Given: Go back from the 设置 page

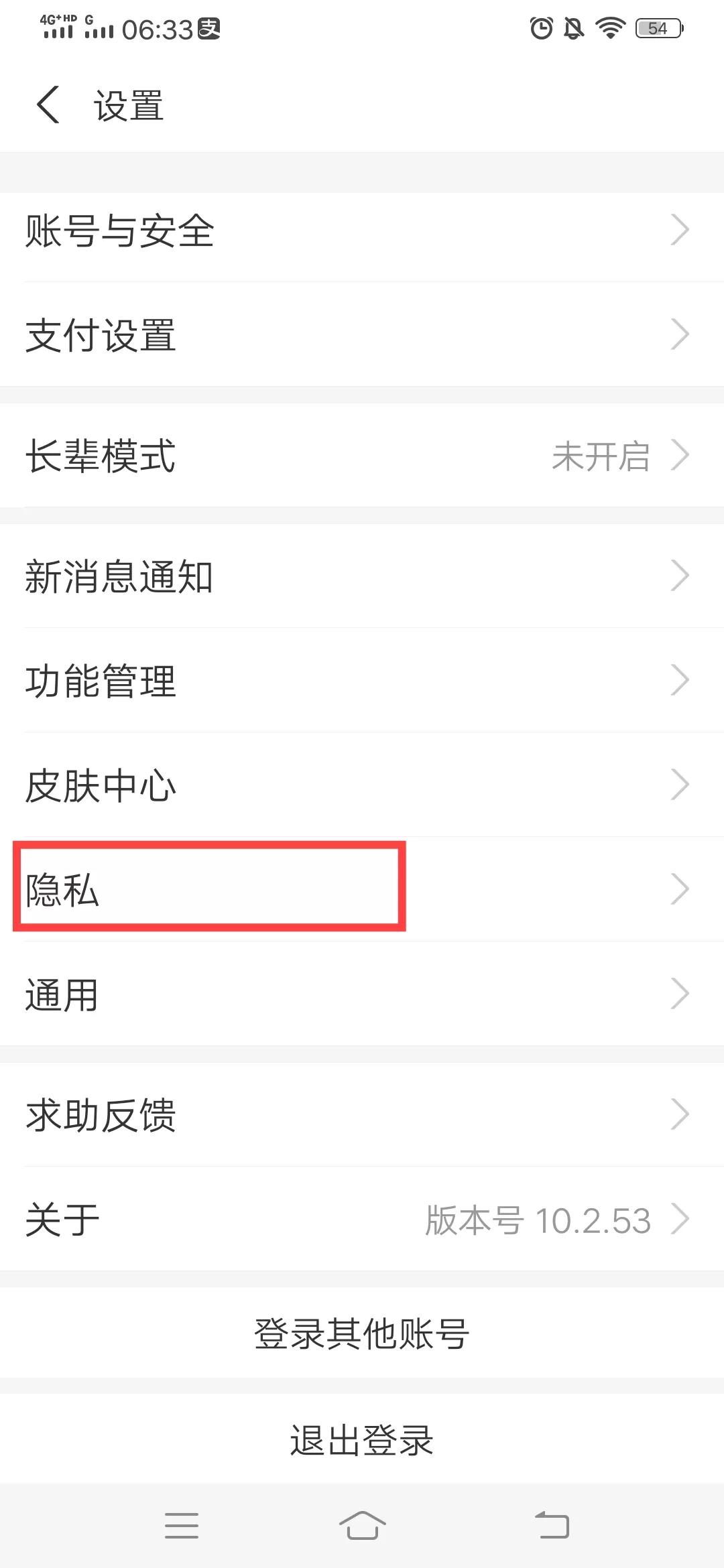Looking at the screenshot, I should pyautogui.click(x=48, y=105).
